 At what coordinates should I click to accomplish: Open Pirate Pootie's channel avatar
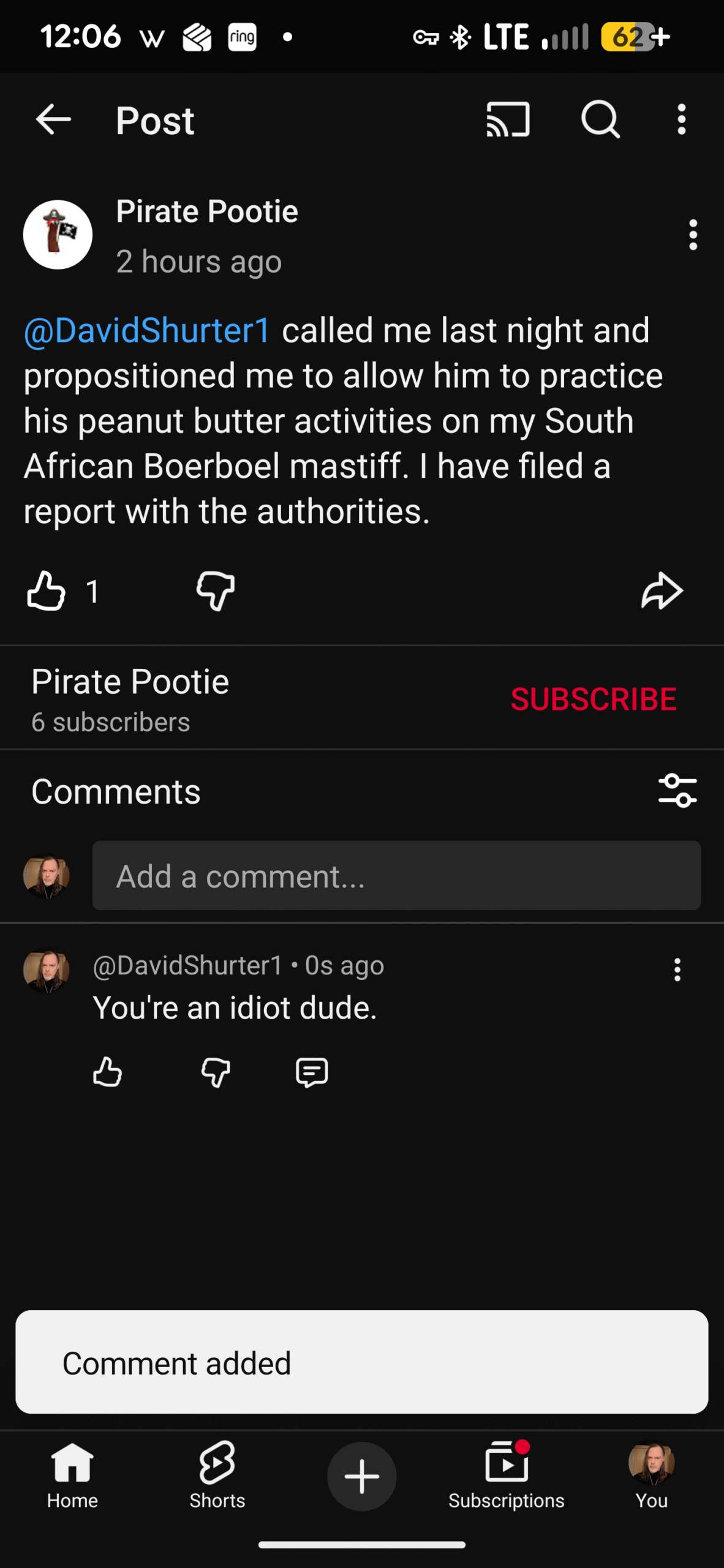coord(58,235)
